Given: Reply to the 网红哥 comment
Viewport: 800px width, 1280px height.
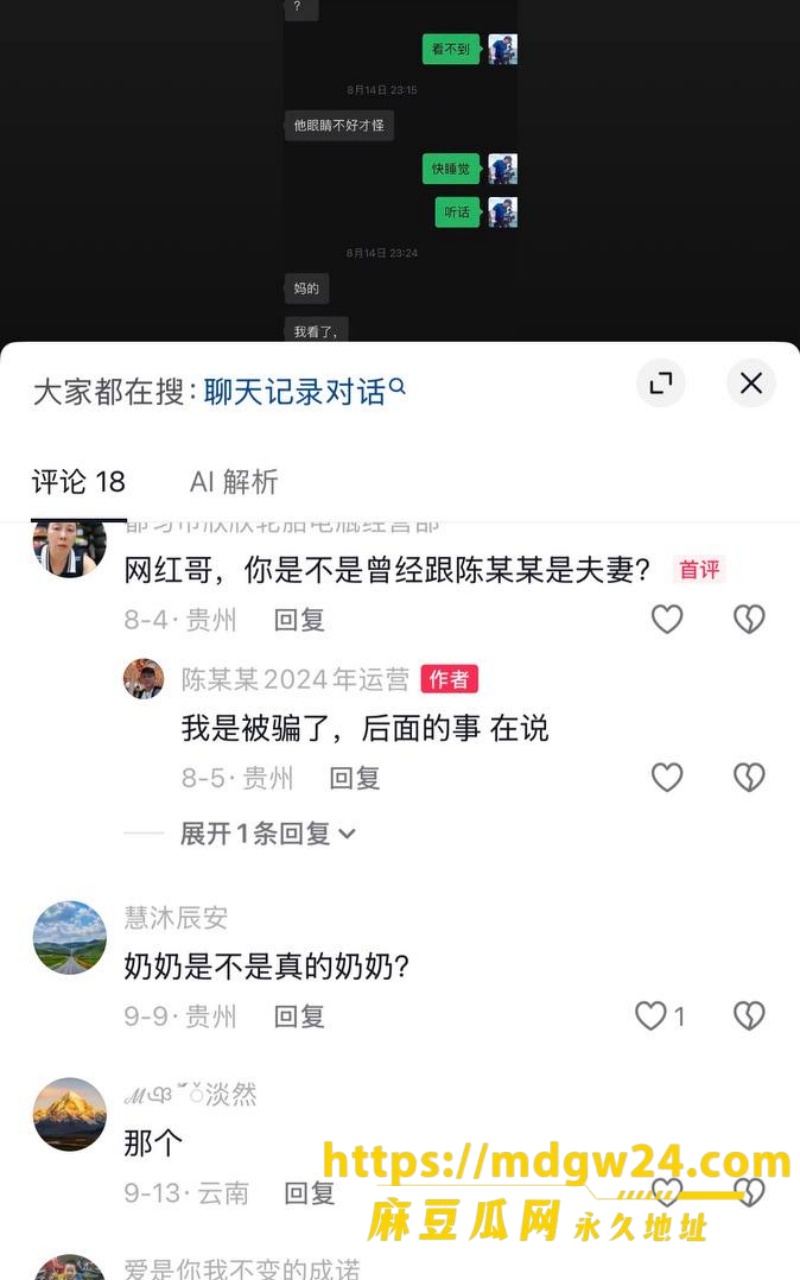Looking at the screenshot, I should [x=300, y=620].
